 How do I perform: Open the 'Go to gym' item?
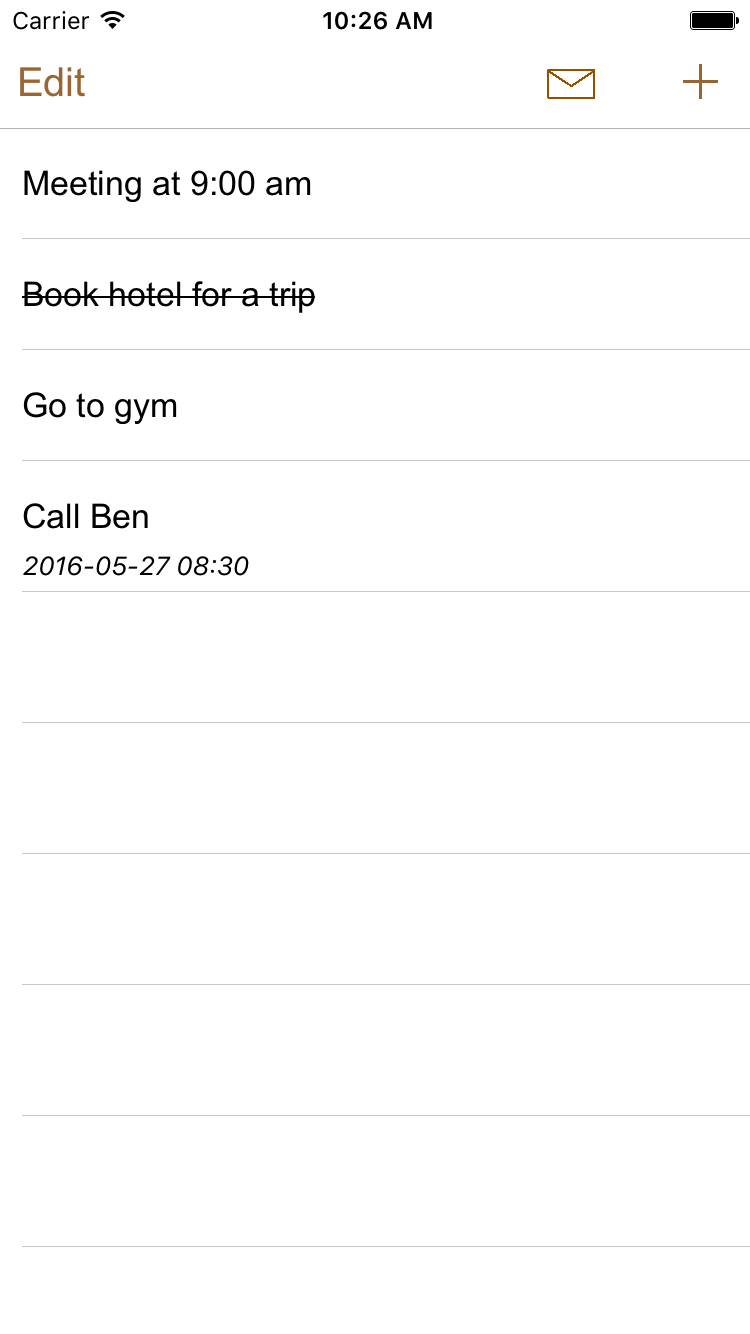pos(375,406)
